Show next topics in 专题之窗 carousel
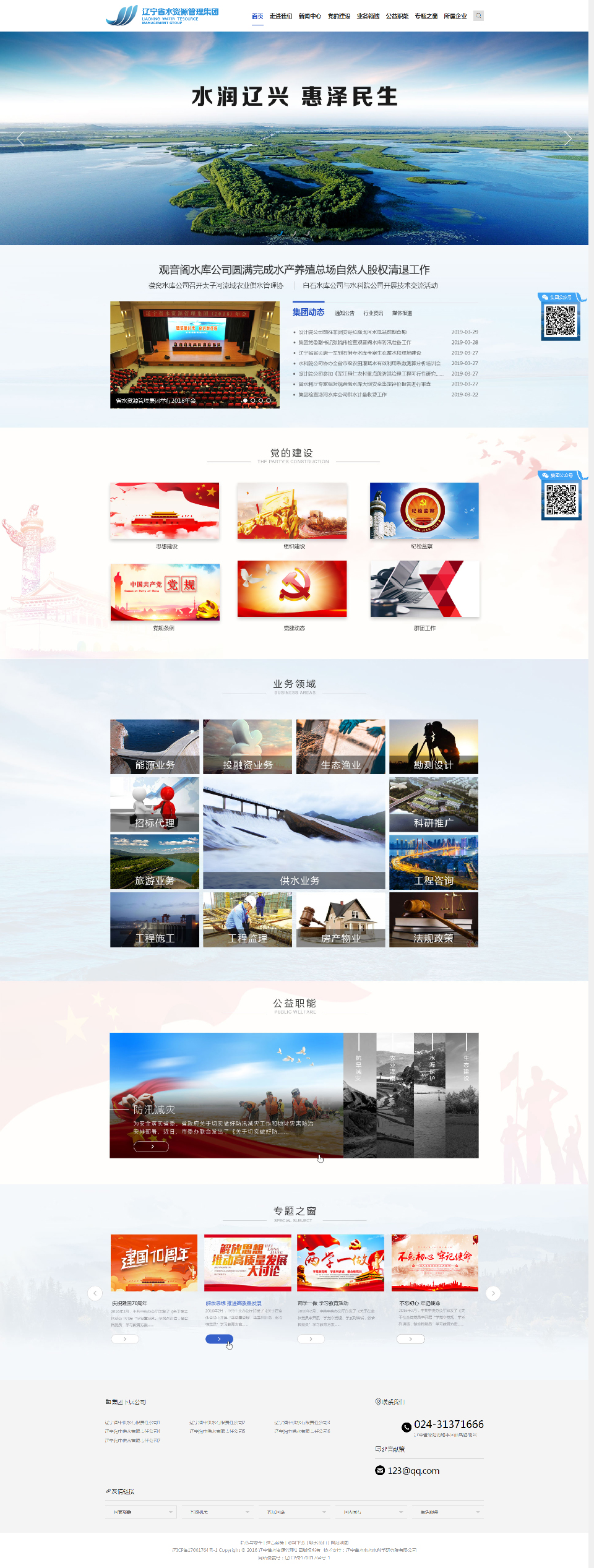The height and width of the screenshot is (1568, 594). coord(493,1293)
